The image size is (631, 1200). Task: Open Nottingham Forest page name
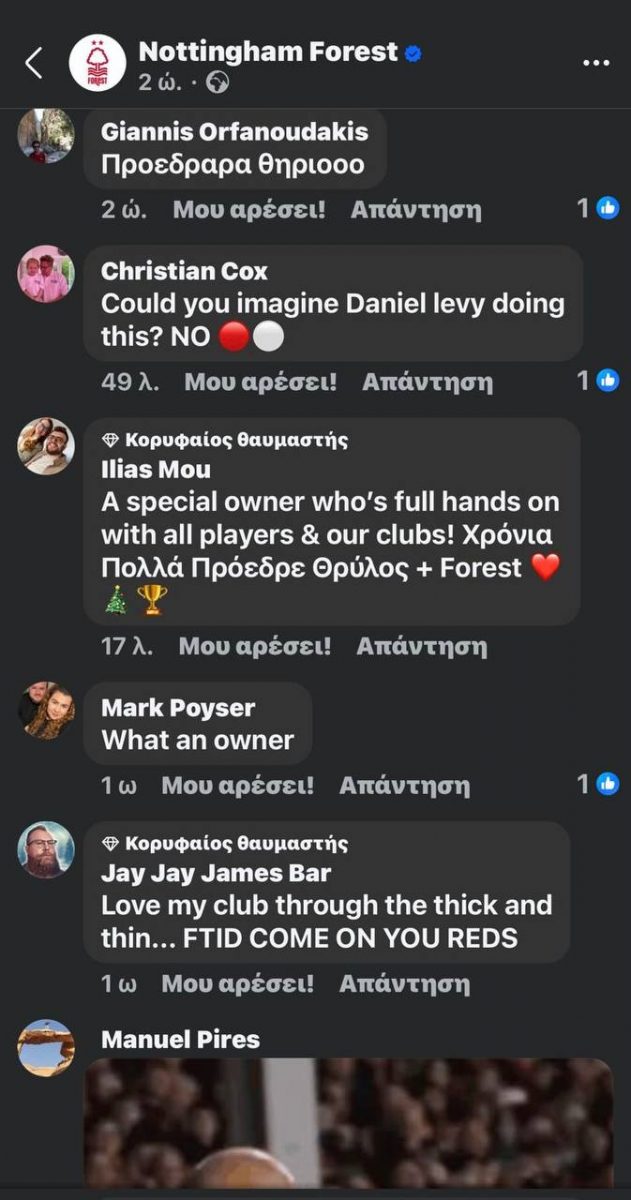click(x=268, y=51)
